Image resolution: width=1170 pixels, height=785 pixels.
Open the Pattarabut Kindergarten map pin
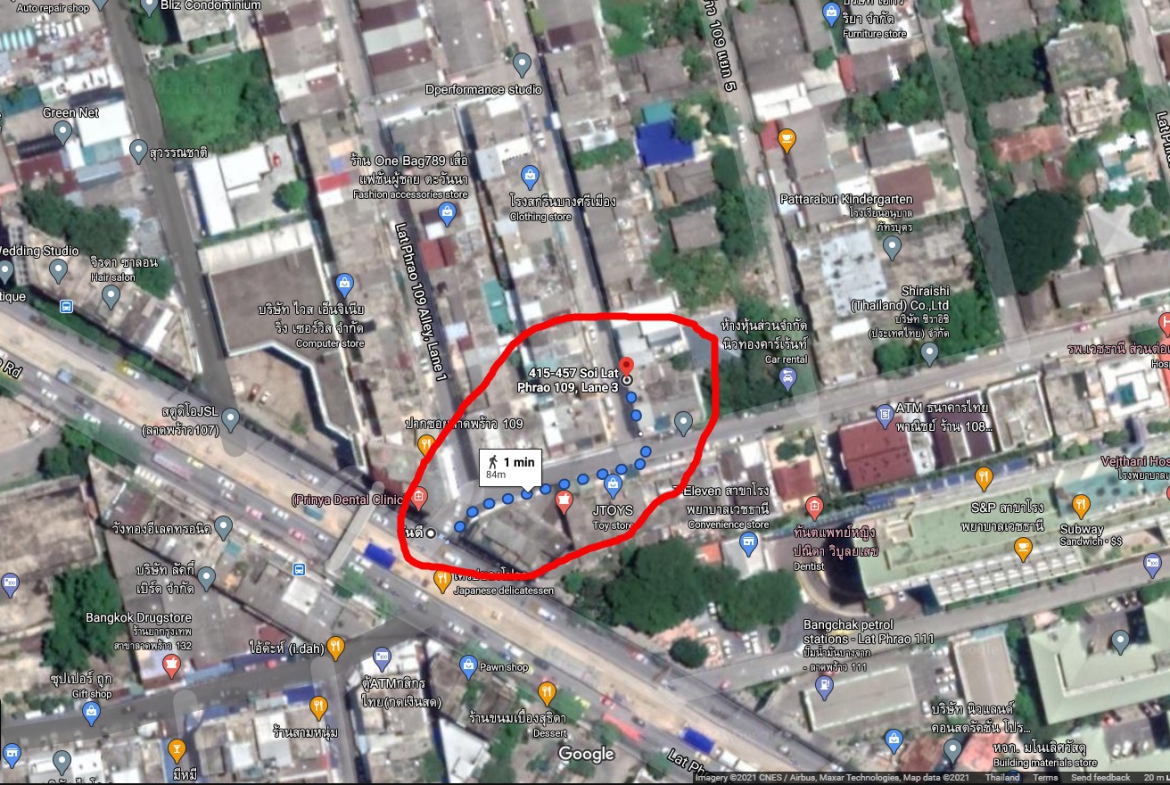pos(892,246)
